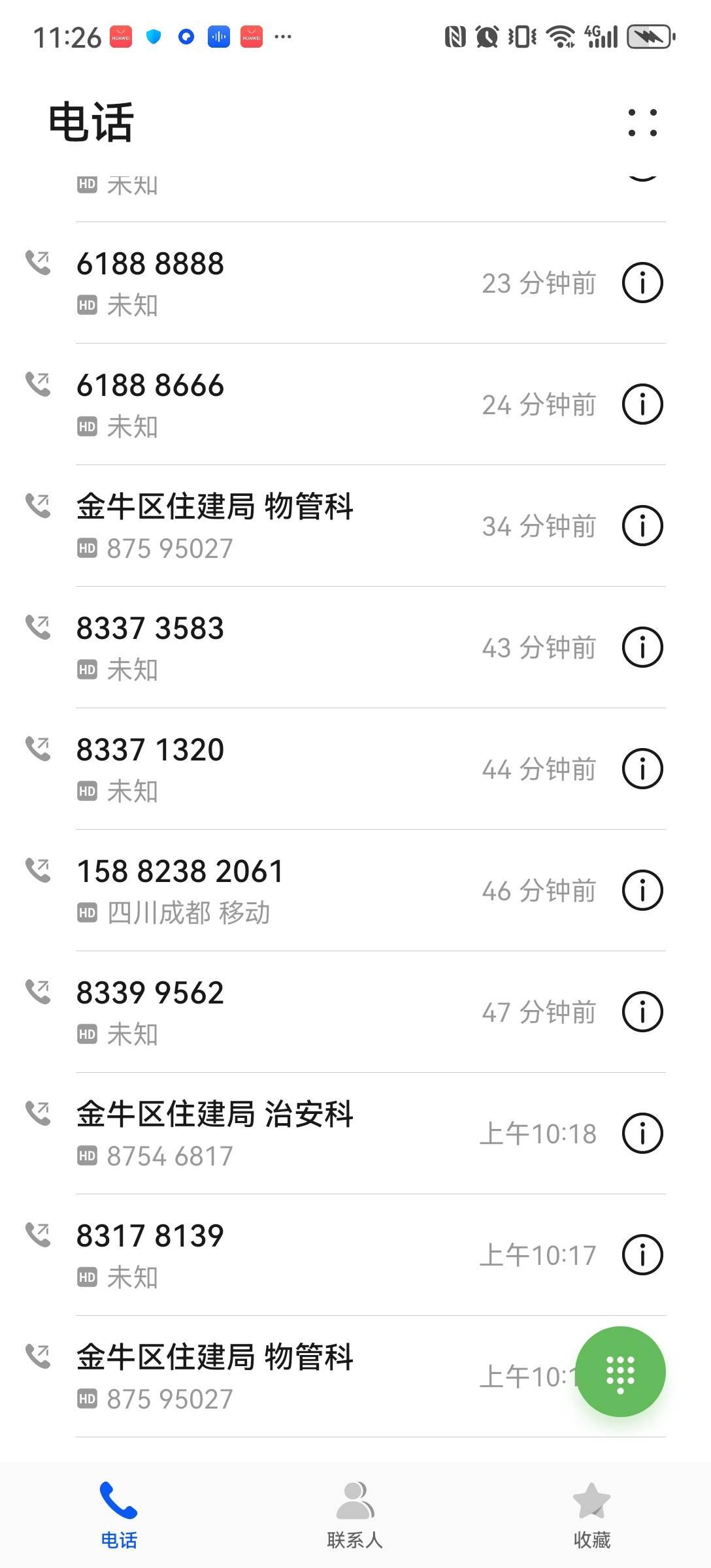Call back 6188 8888

tap(261, 282)
